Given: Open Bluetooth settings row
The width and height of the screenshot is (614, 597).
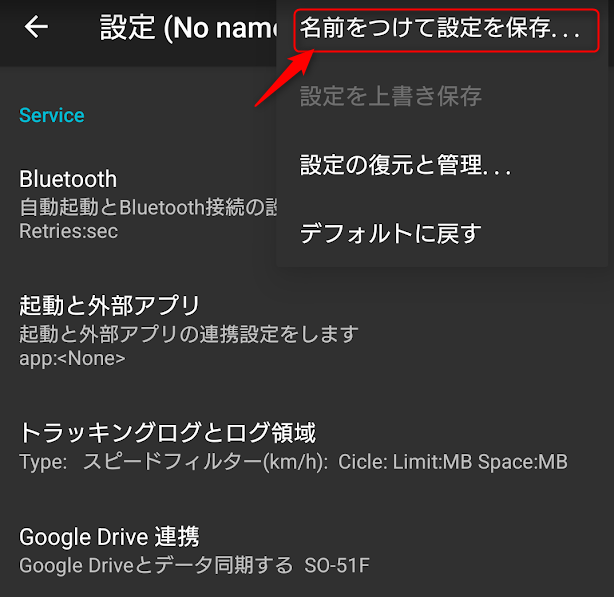Looking at the screenshot, I should click(x=140, y=203).
